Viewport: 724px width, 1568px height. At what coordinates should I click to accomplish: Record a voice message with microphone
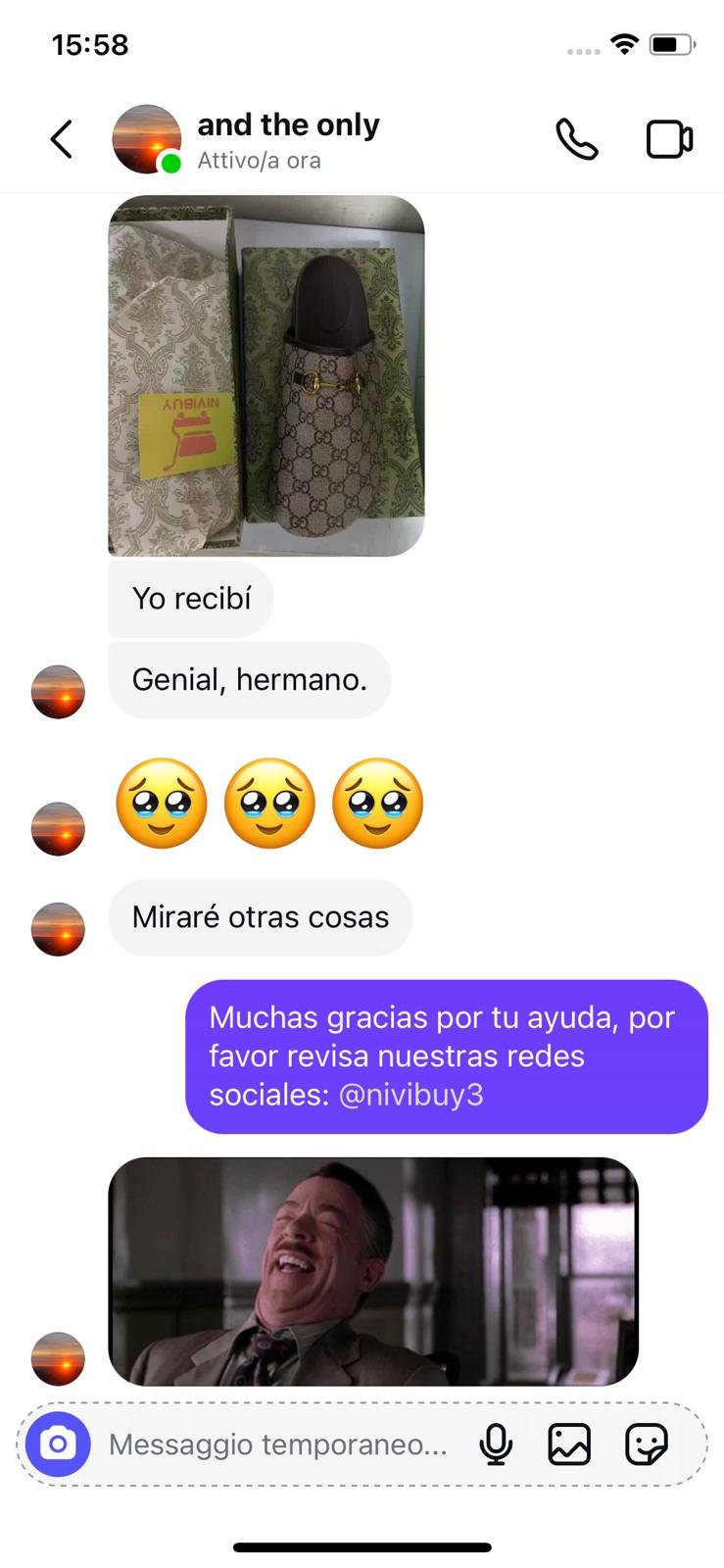(x=496, y=1444)
